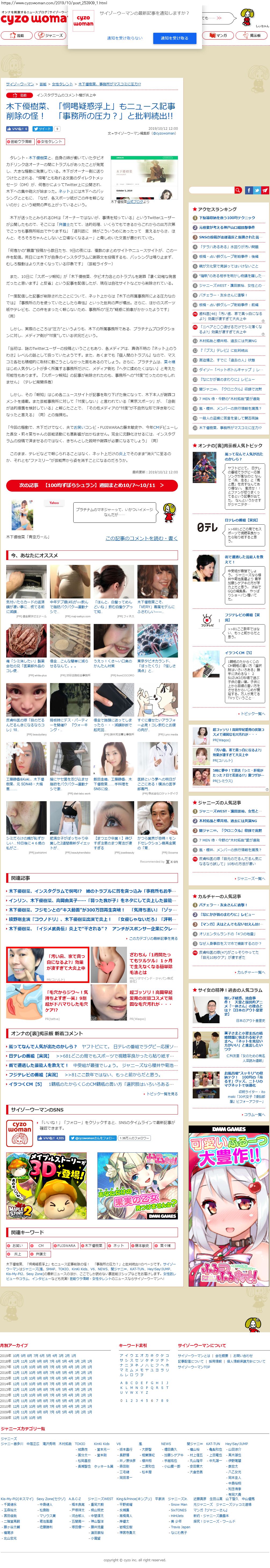Screen dimensions: 270x1568
Task: Accept notifications with 通知を受け取る button
Action: coord(174,38)
